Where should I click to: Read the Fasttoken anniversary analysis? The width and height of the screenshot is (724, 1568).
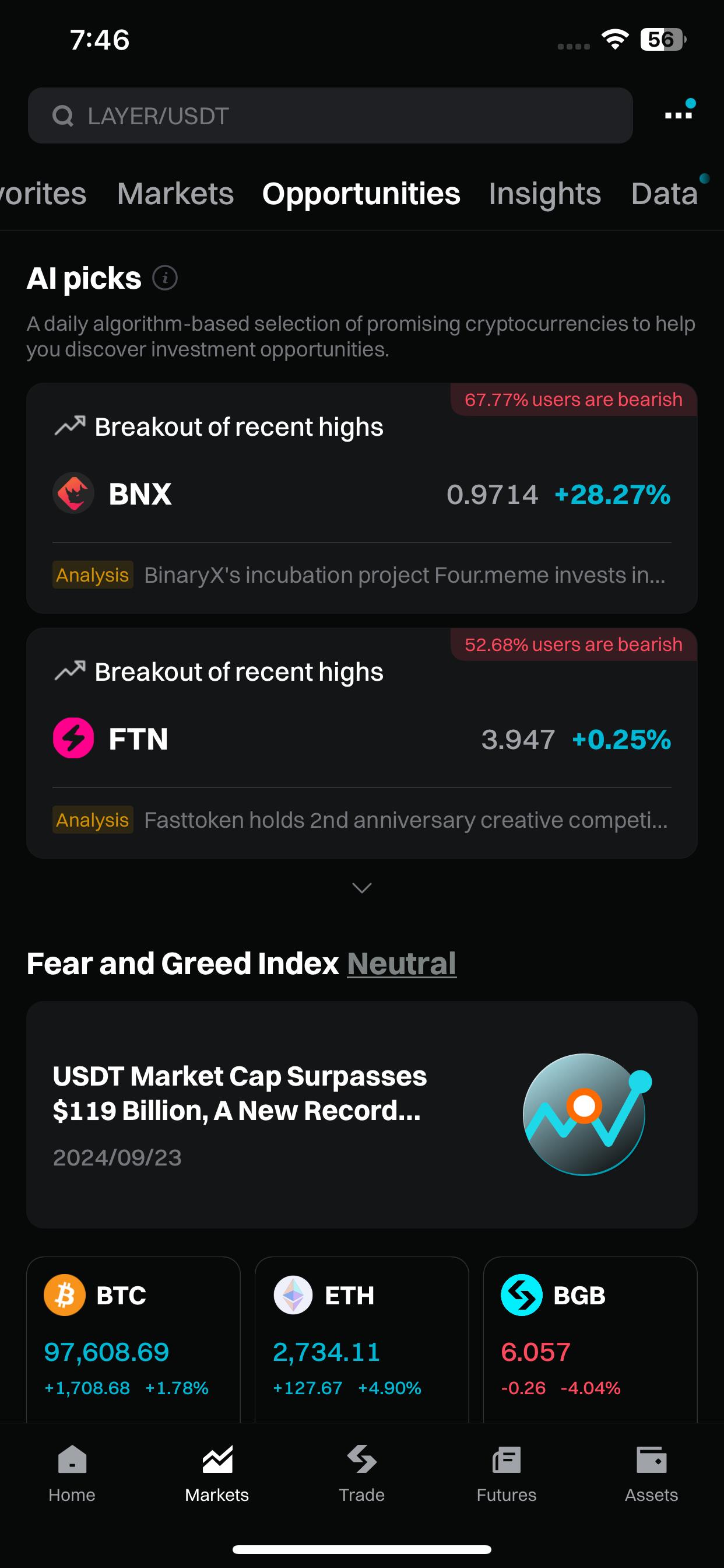point(405,821)
